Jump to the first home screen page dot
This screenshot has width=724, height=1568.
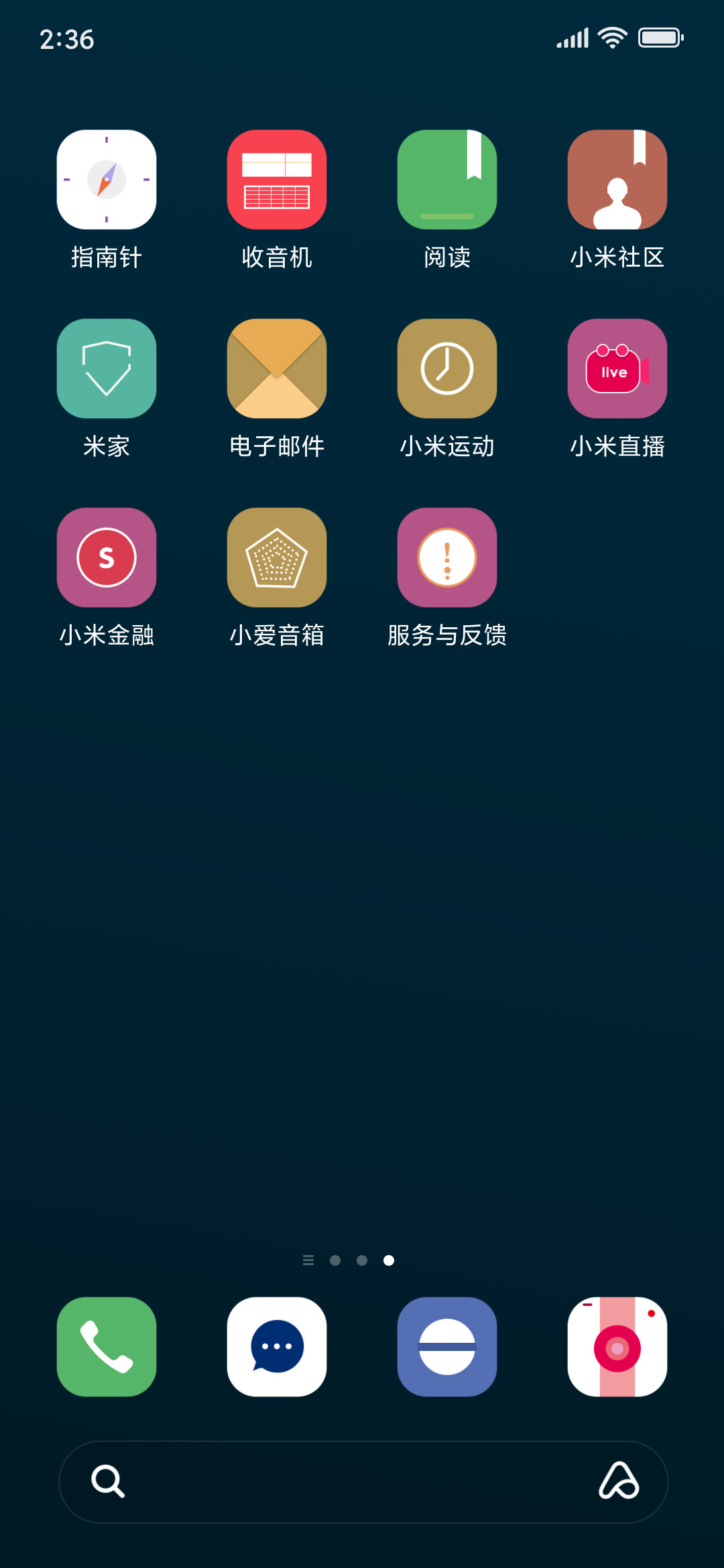click(335, 1260)
